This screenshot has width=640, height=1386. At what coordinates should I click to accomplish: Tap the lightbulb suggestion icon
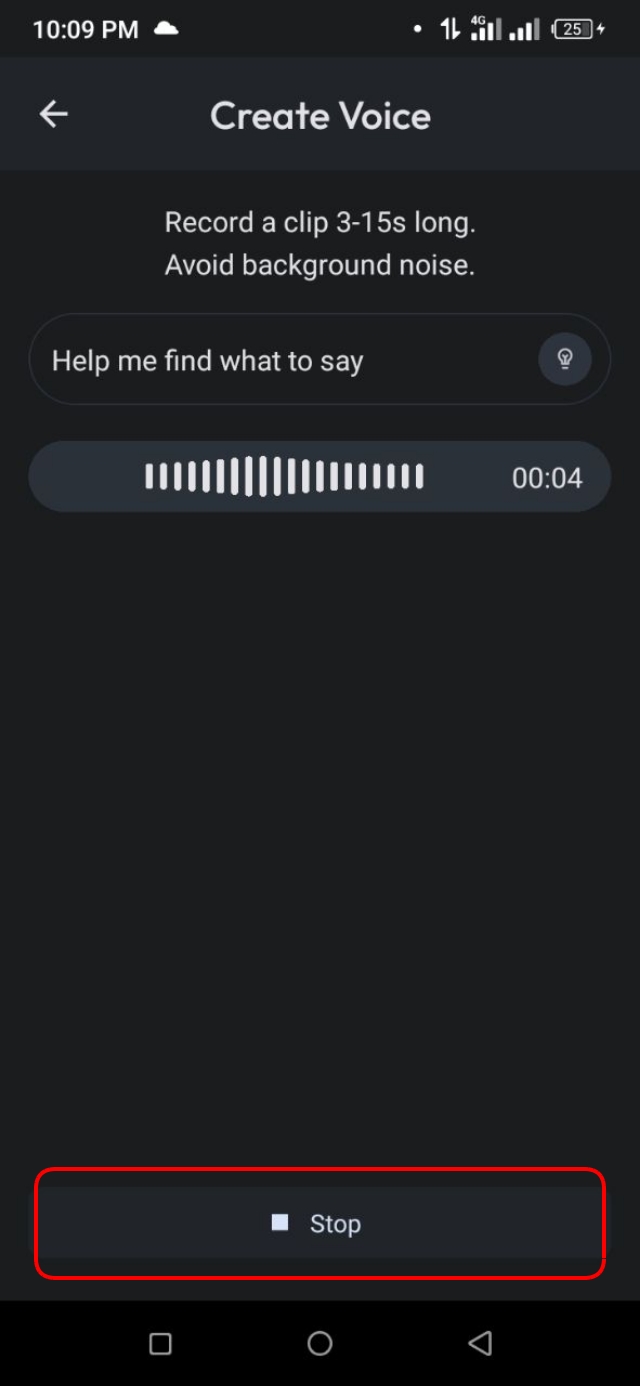tap(565, 359)
